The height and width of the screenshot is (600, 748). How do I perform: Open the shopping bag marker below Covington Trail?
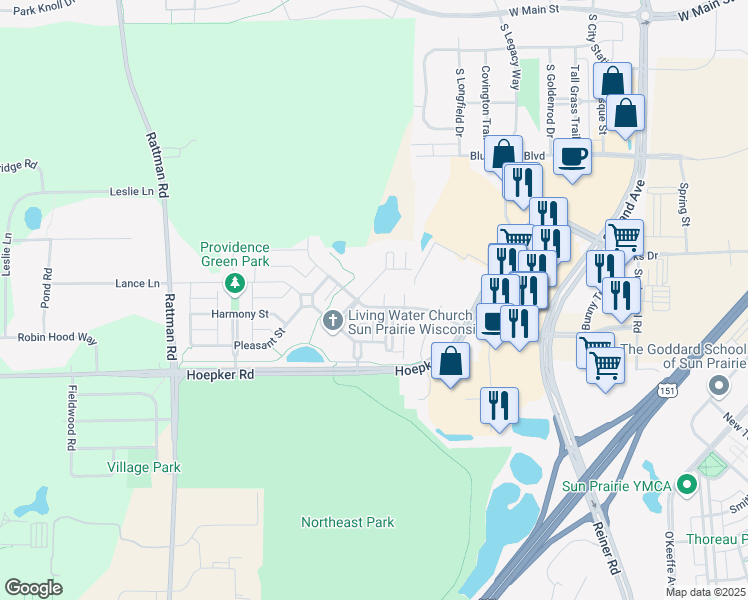tap(503, 154)
